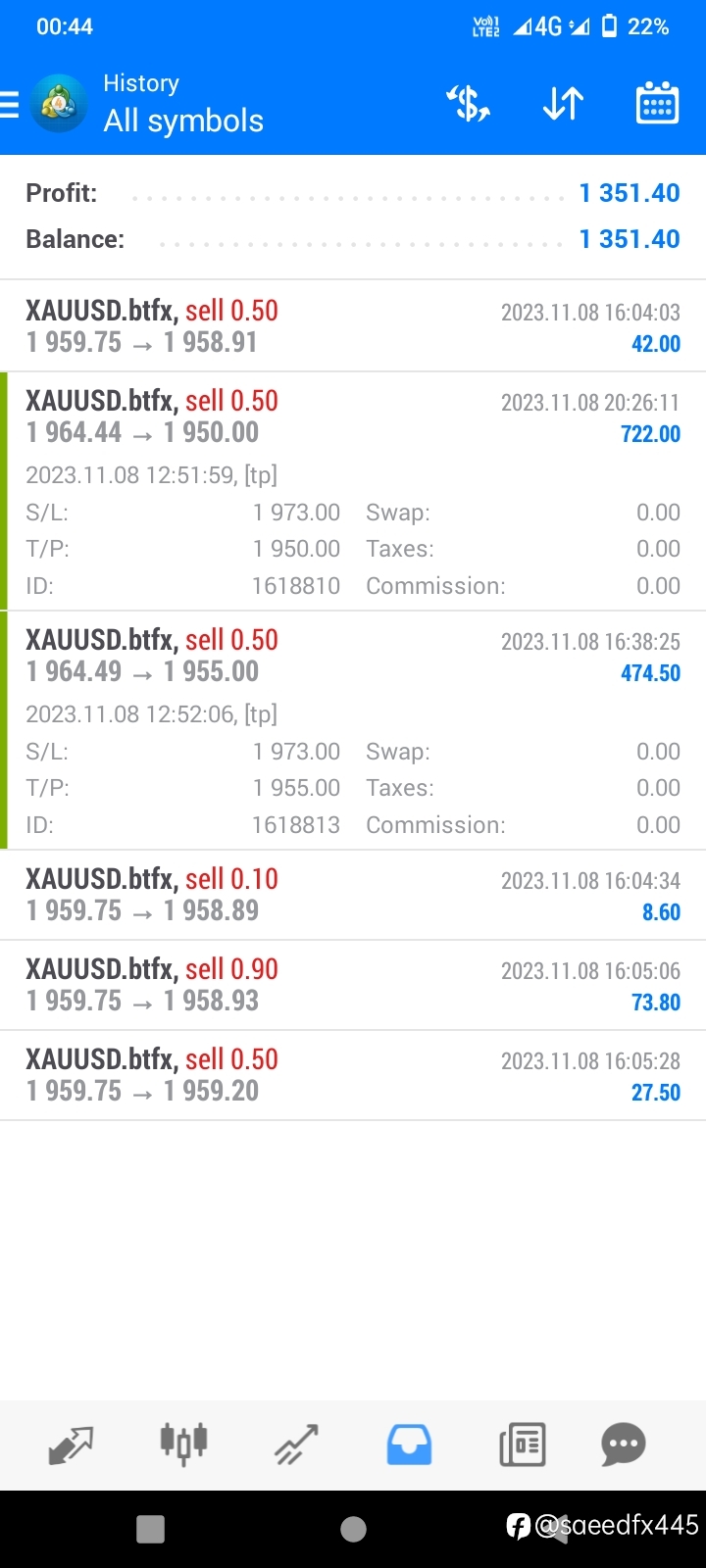
Task: Collapse the trade with ID 1618810
Action: 353,491
